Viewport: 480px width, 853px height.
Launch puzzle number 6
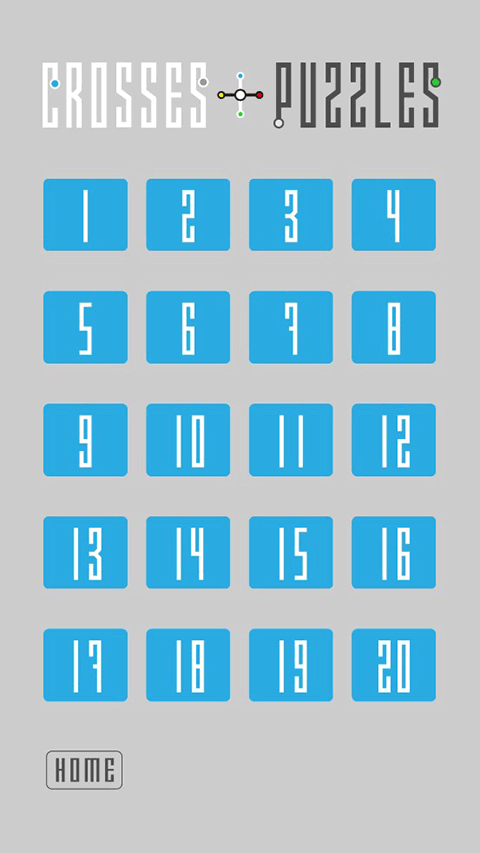coord(188,327)
